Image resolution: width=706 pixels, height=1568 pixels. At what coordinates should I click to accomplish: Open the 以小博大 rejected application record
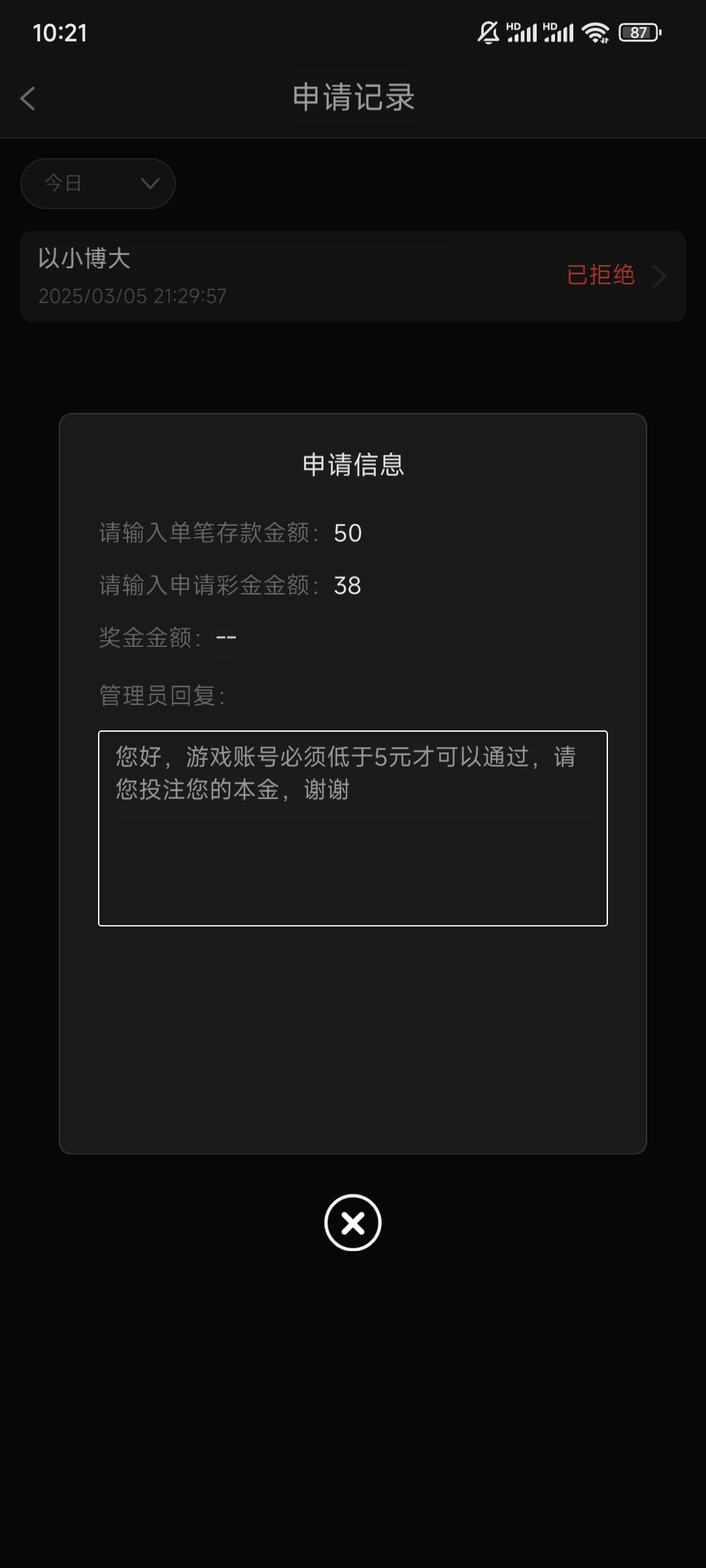353,276
